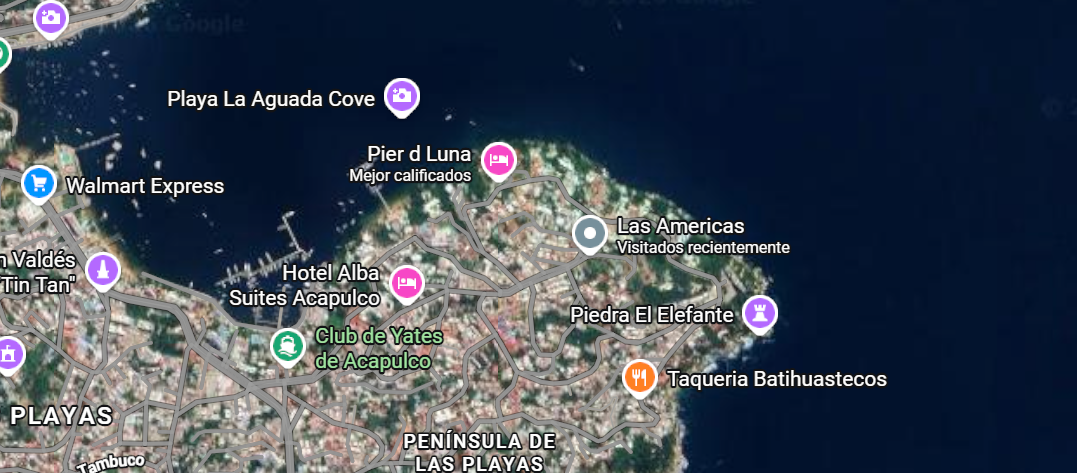
Task: Open the Club de Yates de Acapulco pin
Action: [x=288, y=347]
